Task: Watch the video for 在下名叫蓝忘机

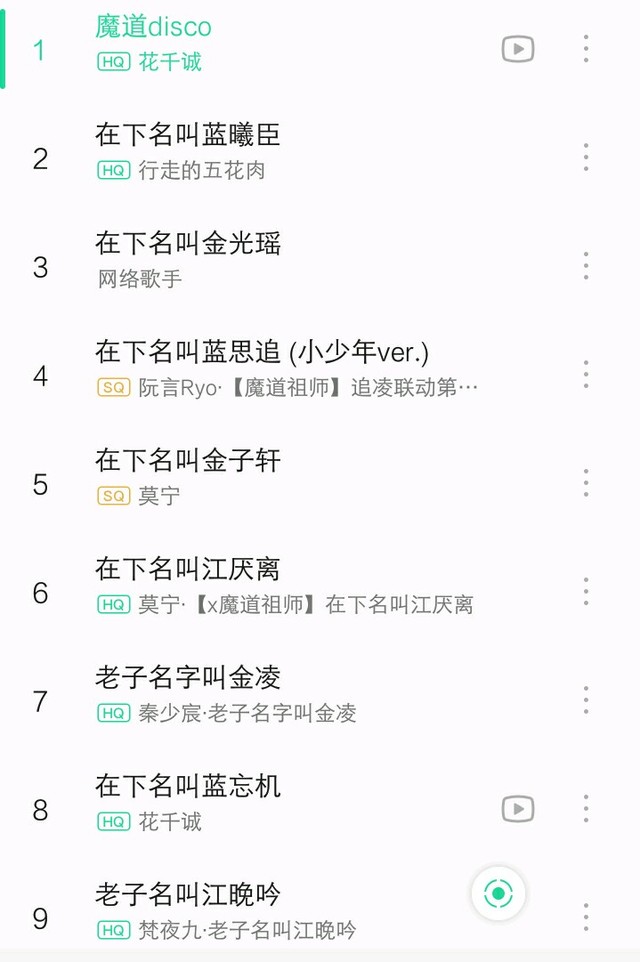Action: coord(518,809)
